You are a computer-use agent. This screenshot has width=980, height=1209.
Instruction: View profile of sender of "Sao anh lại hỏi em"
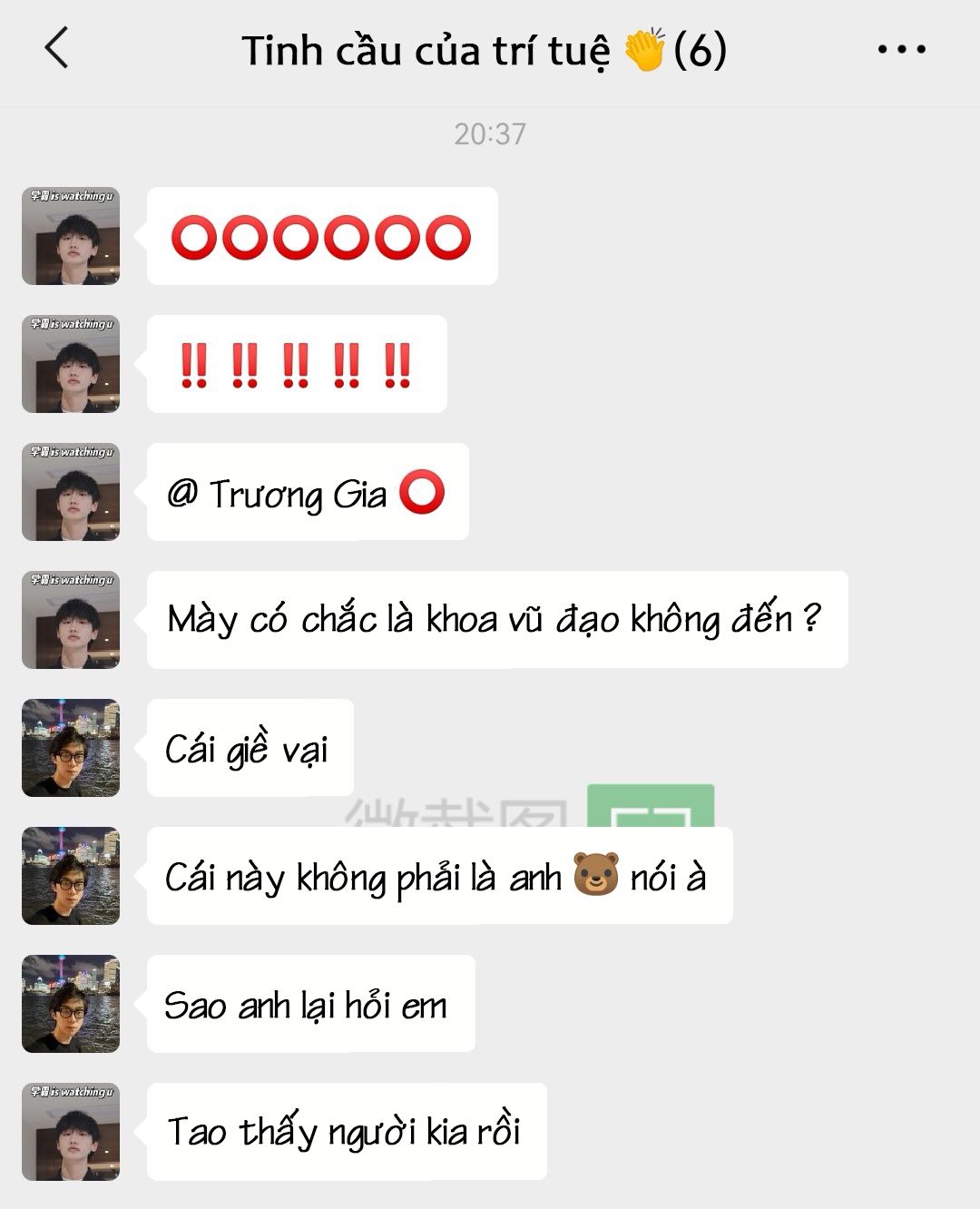pos(71,1004)
